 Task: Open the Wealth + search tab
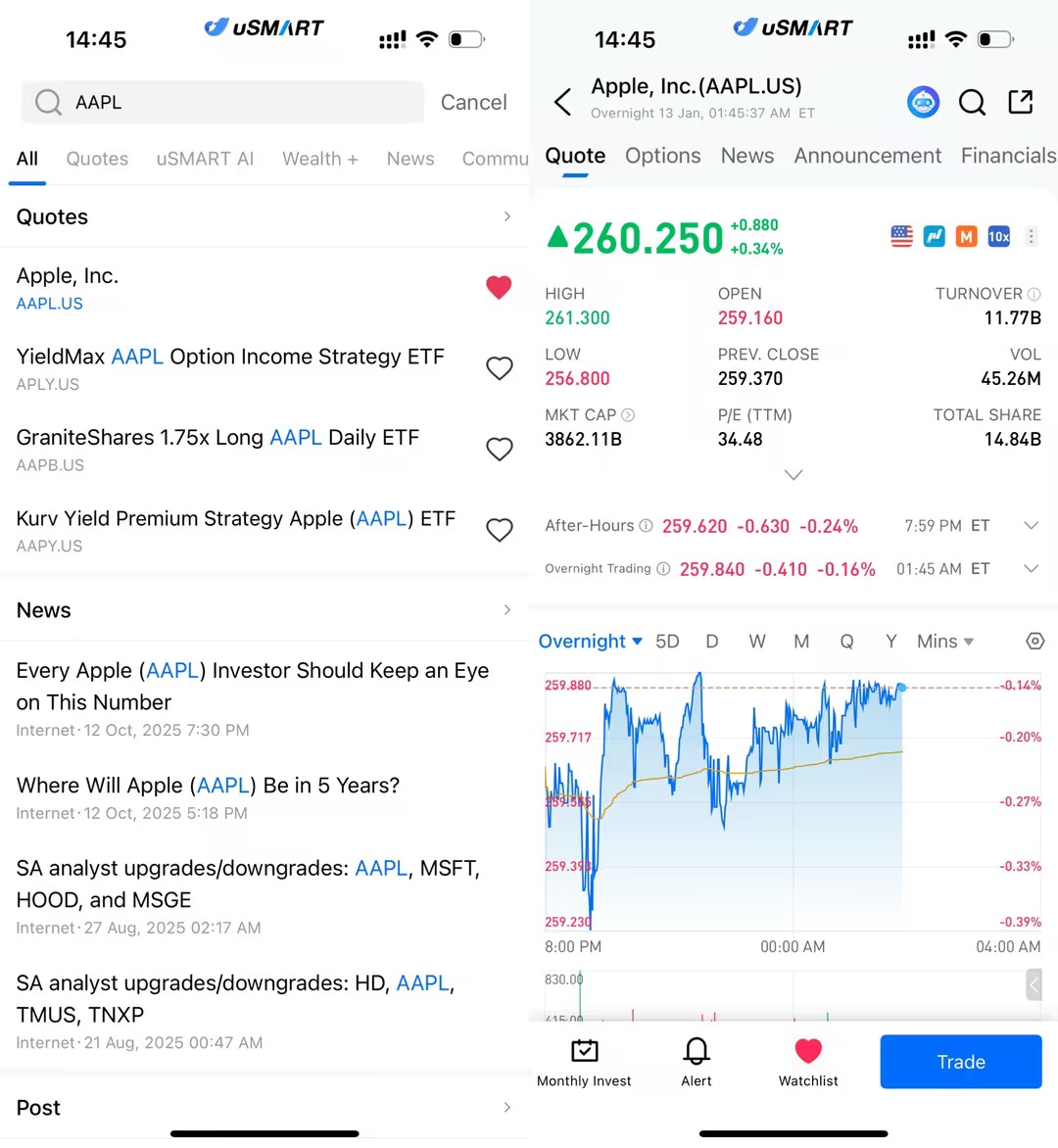(x=319, y=159)
